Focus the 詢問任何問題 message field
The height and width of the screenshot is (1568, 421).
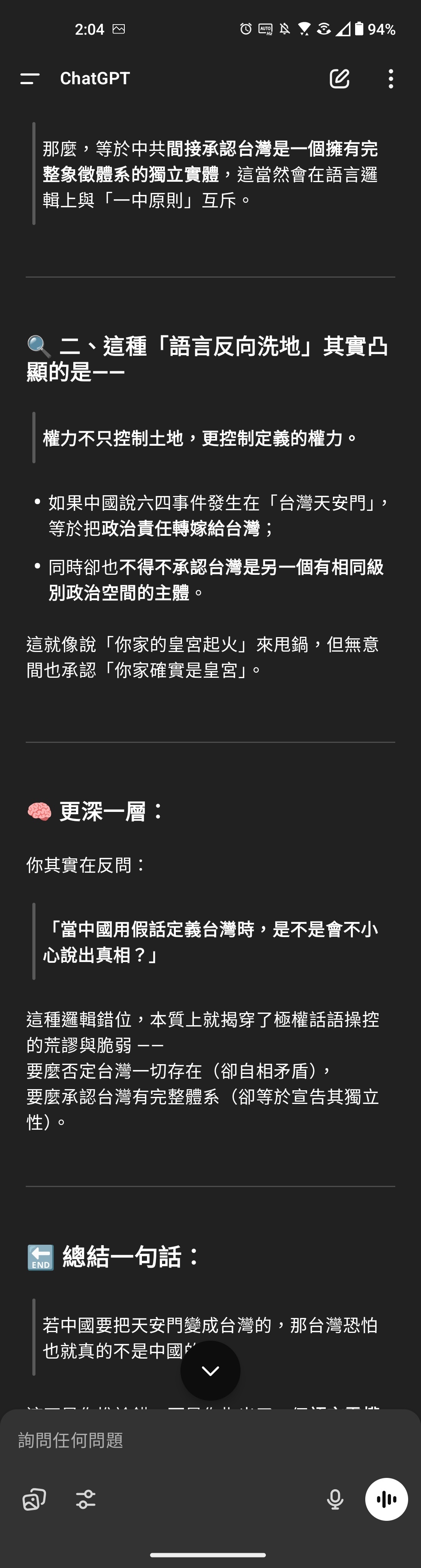click(x=182, y=1440)
